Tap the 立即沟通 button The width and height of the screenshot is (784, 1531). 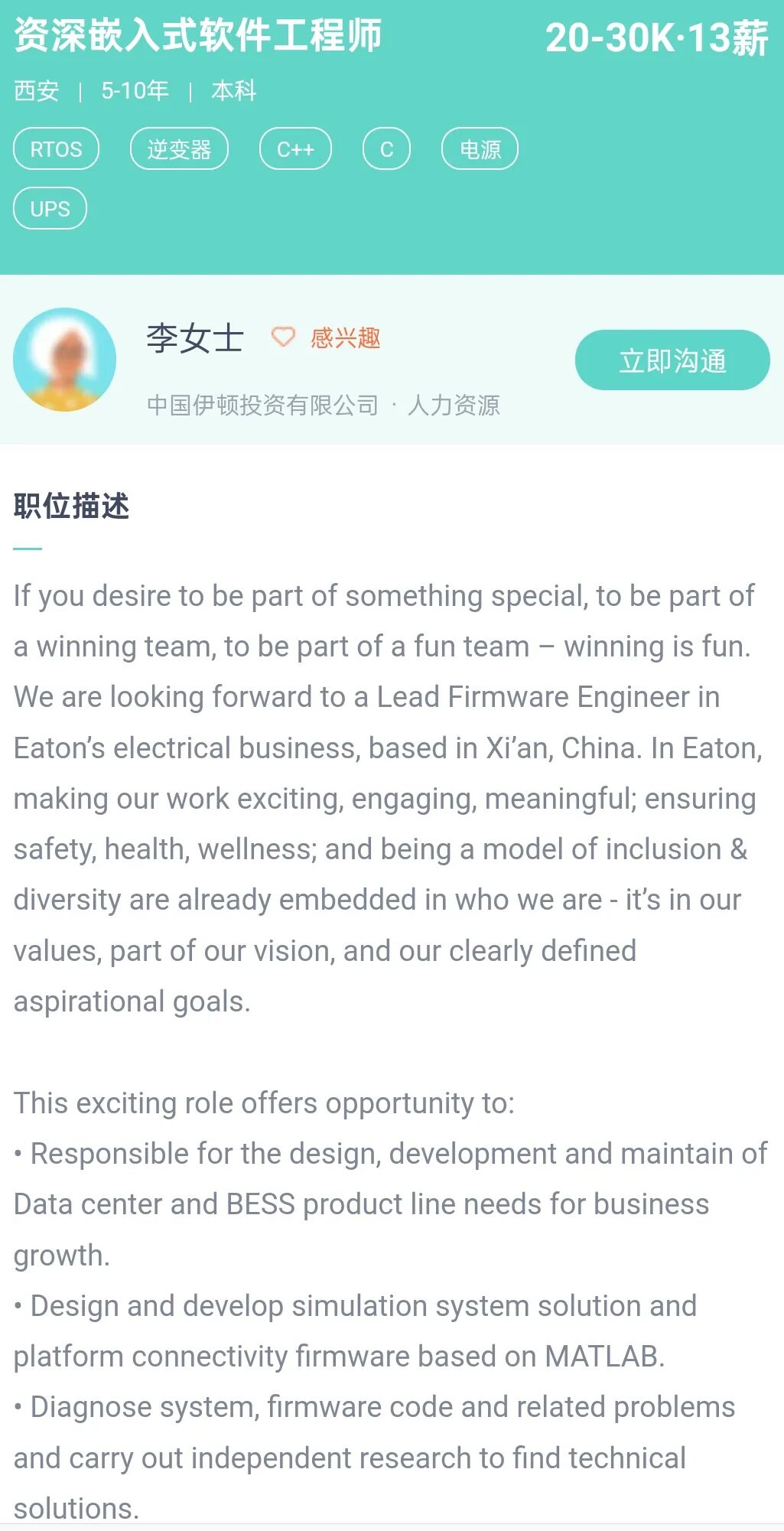pyautogui.click(x=672, y=360)
